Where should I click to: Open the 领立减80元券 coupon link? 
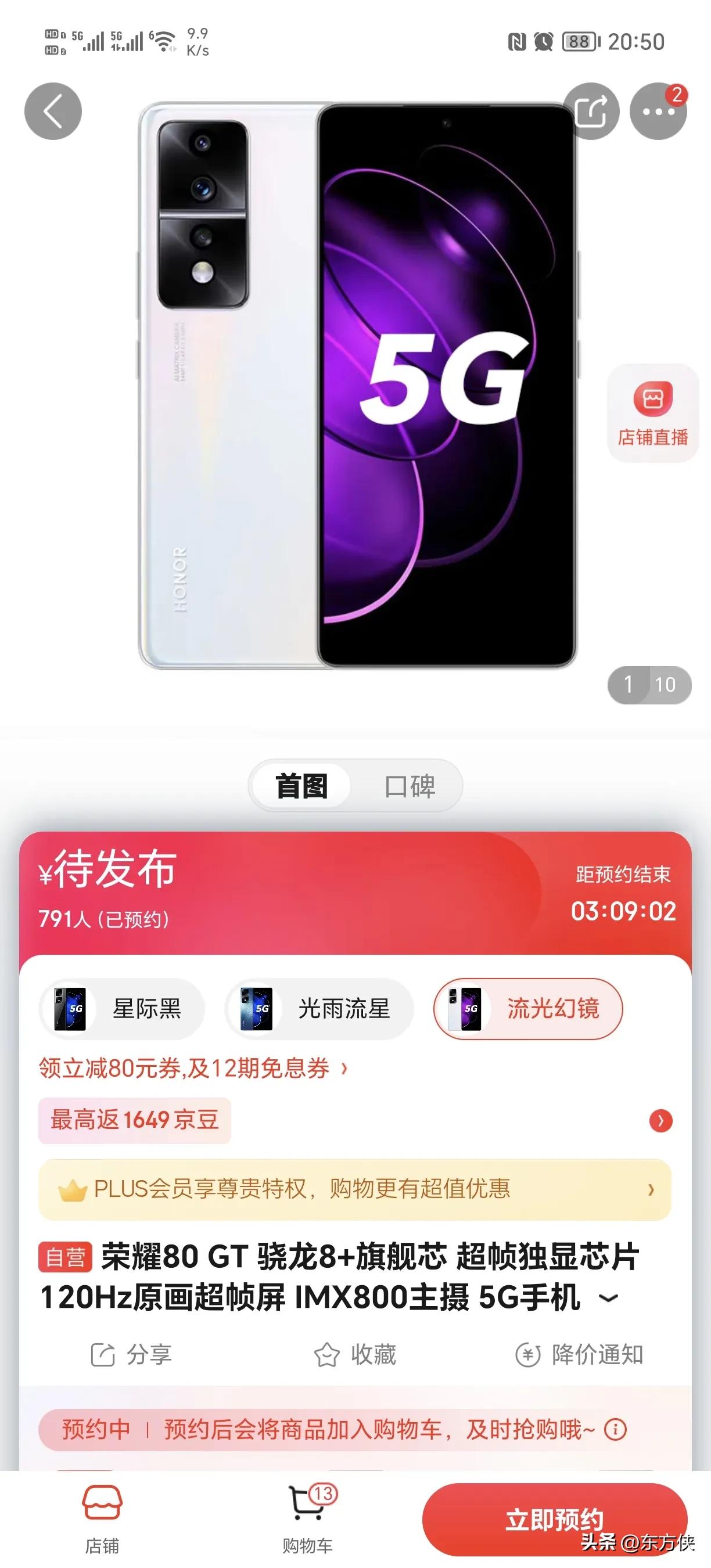click(x=193, y=1068)
